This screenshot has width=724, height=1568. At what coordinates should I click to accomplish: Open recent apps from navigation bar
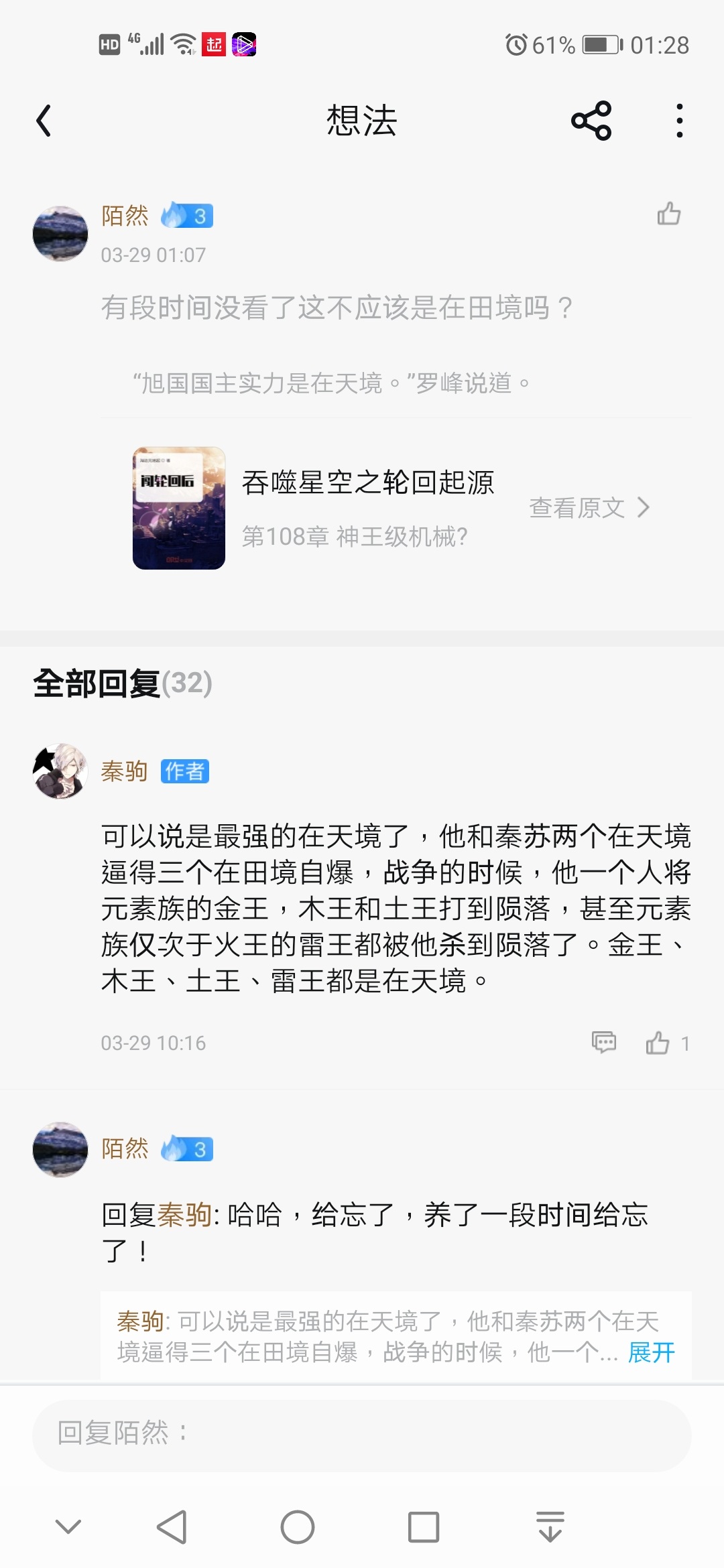(424, 1528)
